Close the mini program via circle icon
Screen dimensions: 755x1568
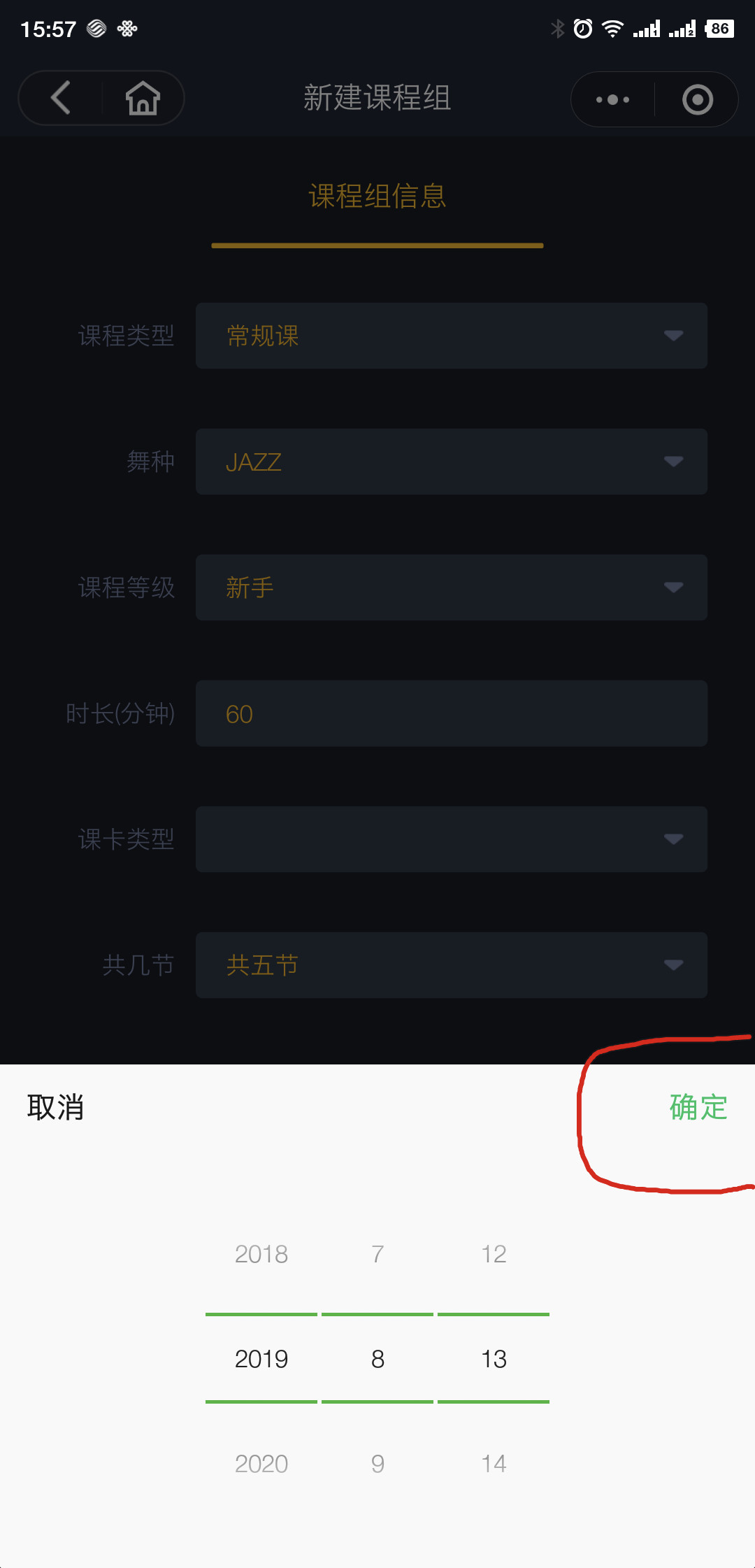[697, 99]
